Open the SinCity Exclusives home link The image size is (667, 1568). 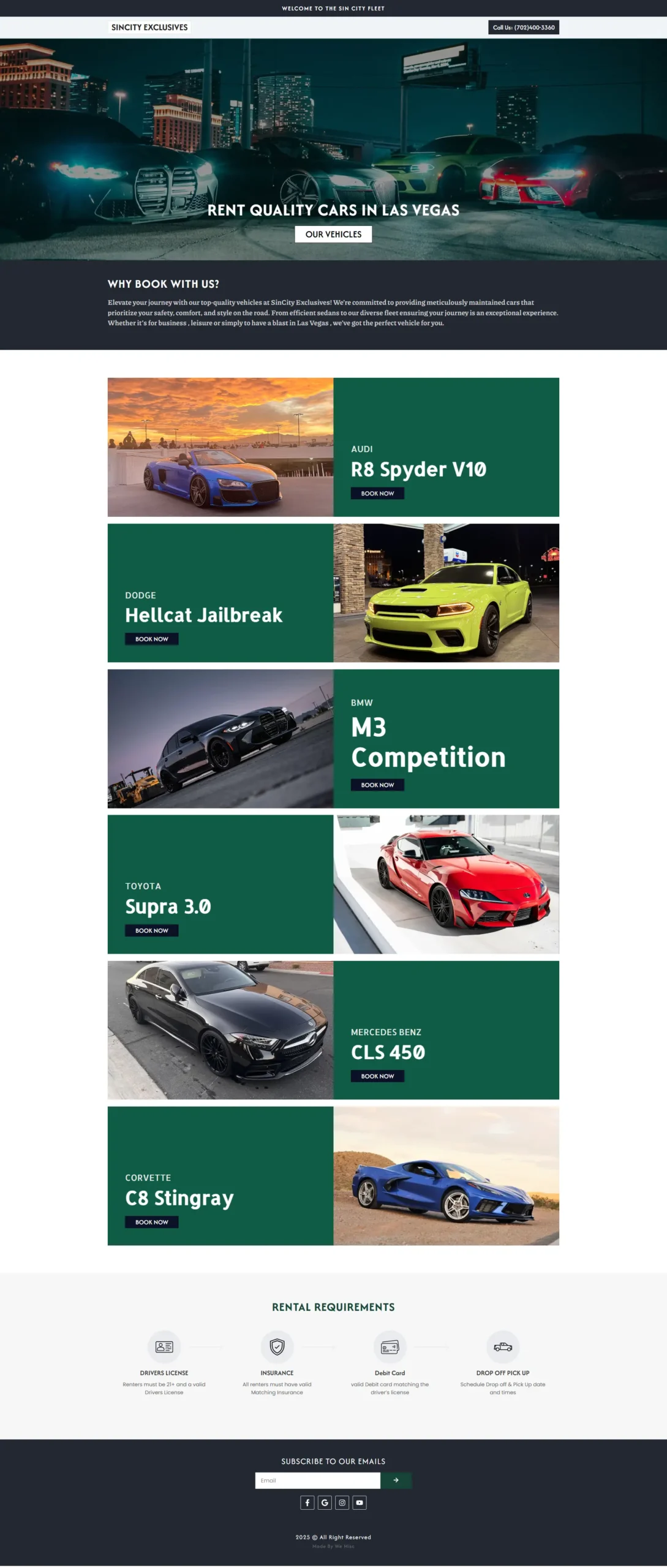click(x=149, y=28)
